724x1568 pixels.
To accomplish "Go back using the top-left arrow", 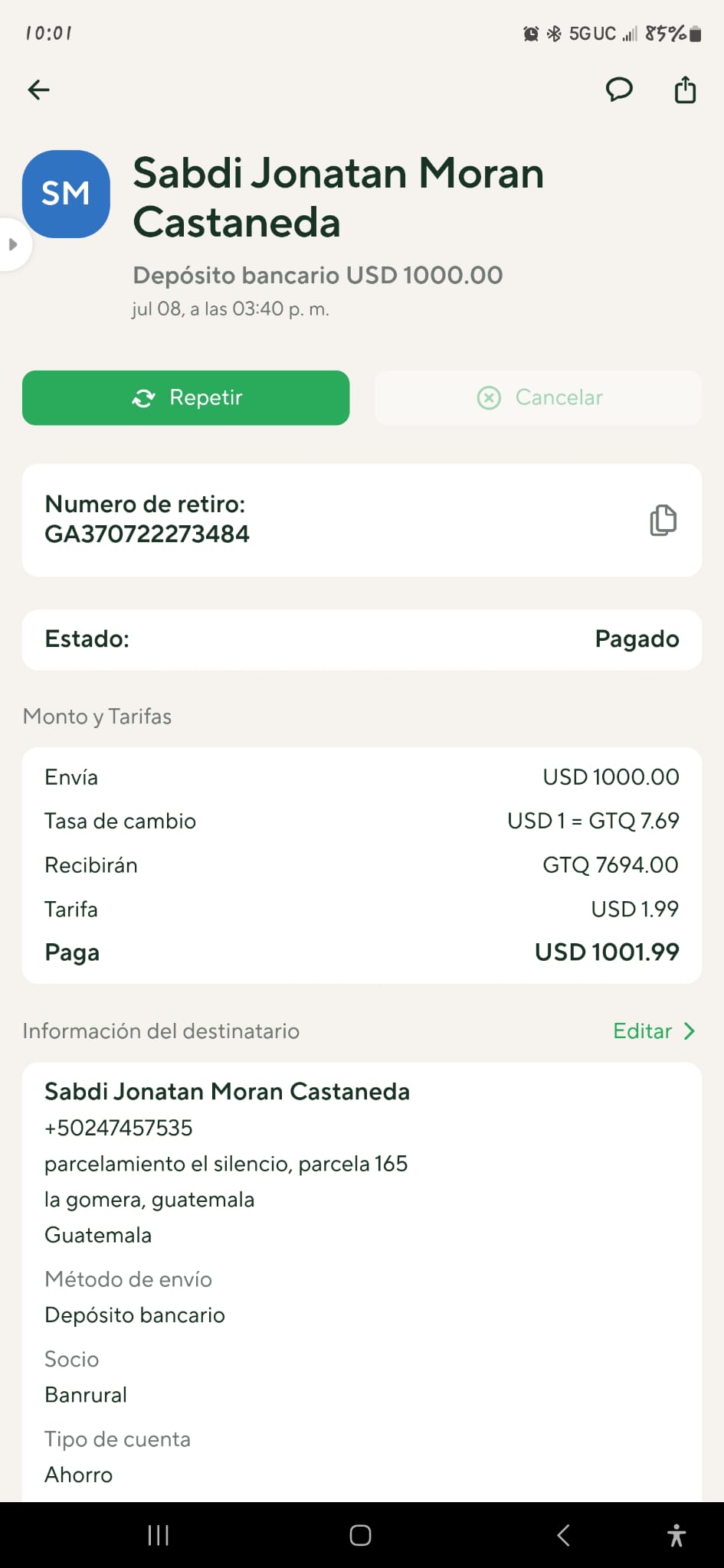I will click(x=38, y=90).
